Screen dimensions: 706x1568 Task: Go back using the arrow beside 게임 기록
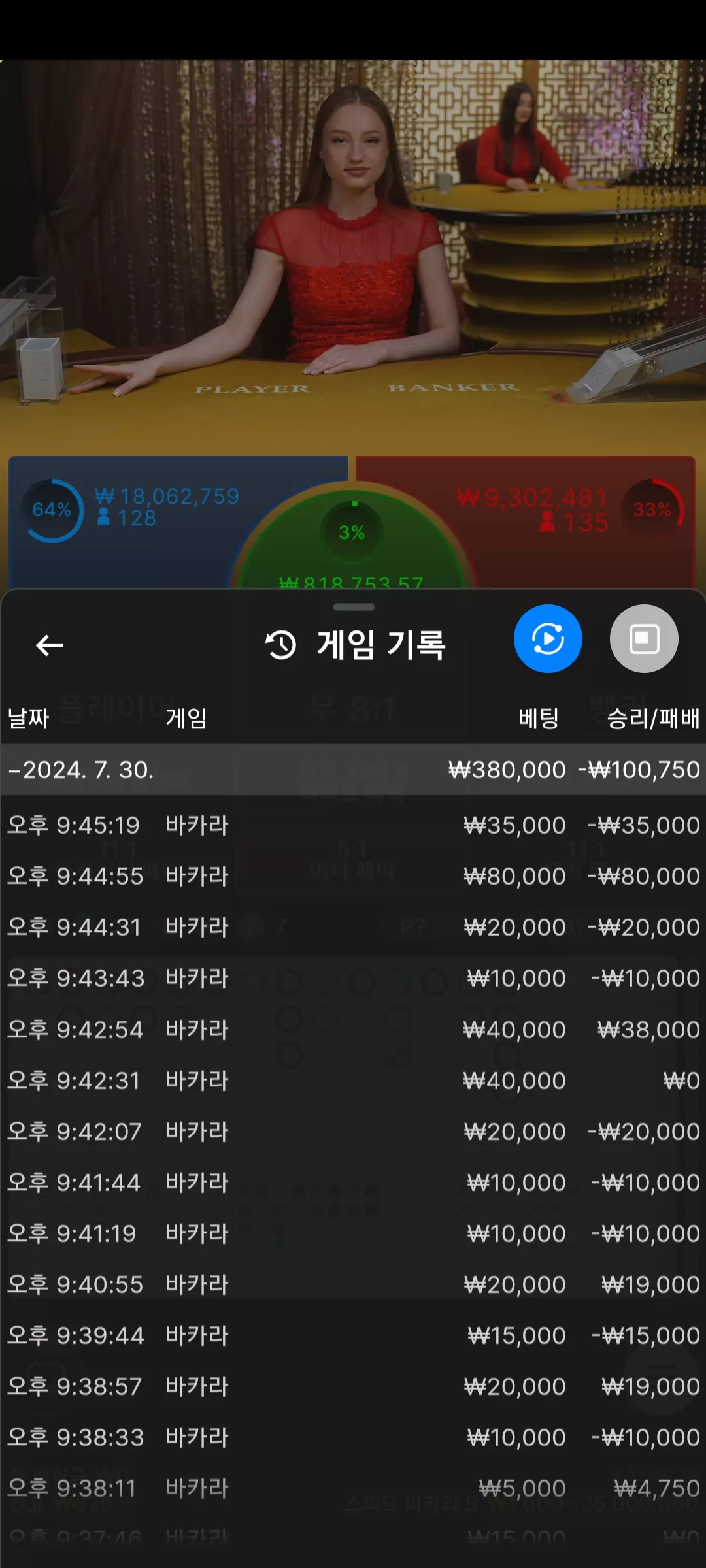click(x=50, y=645)
